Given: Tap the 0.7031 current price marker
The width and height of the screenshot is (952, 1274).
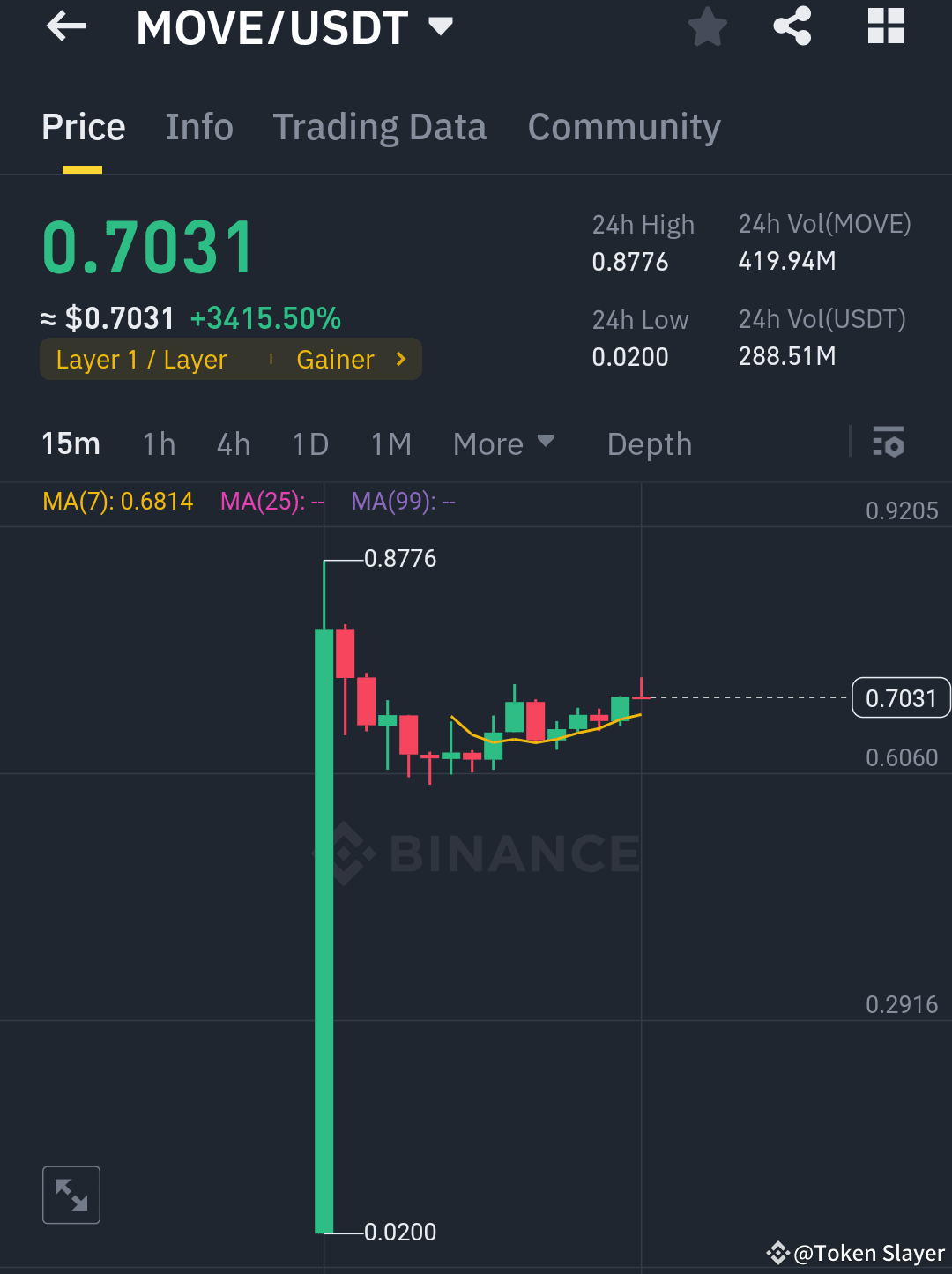Looking at the screenshot, I should 900,697.
